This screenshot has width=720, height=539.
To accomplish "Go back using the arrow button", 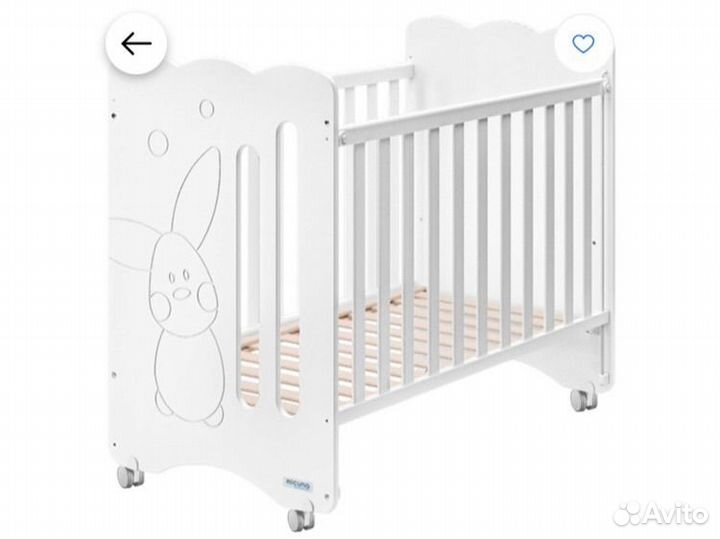I will [x=135, y=43].
